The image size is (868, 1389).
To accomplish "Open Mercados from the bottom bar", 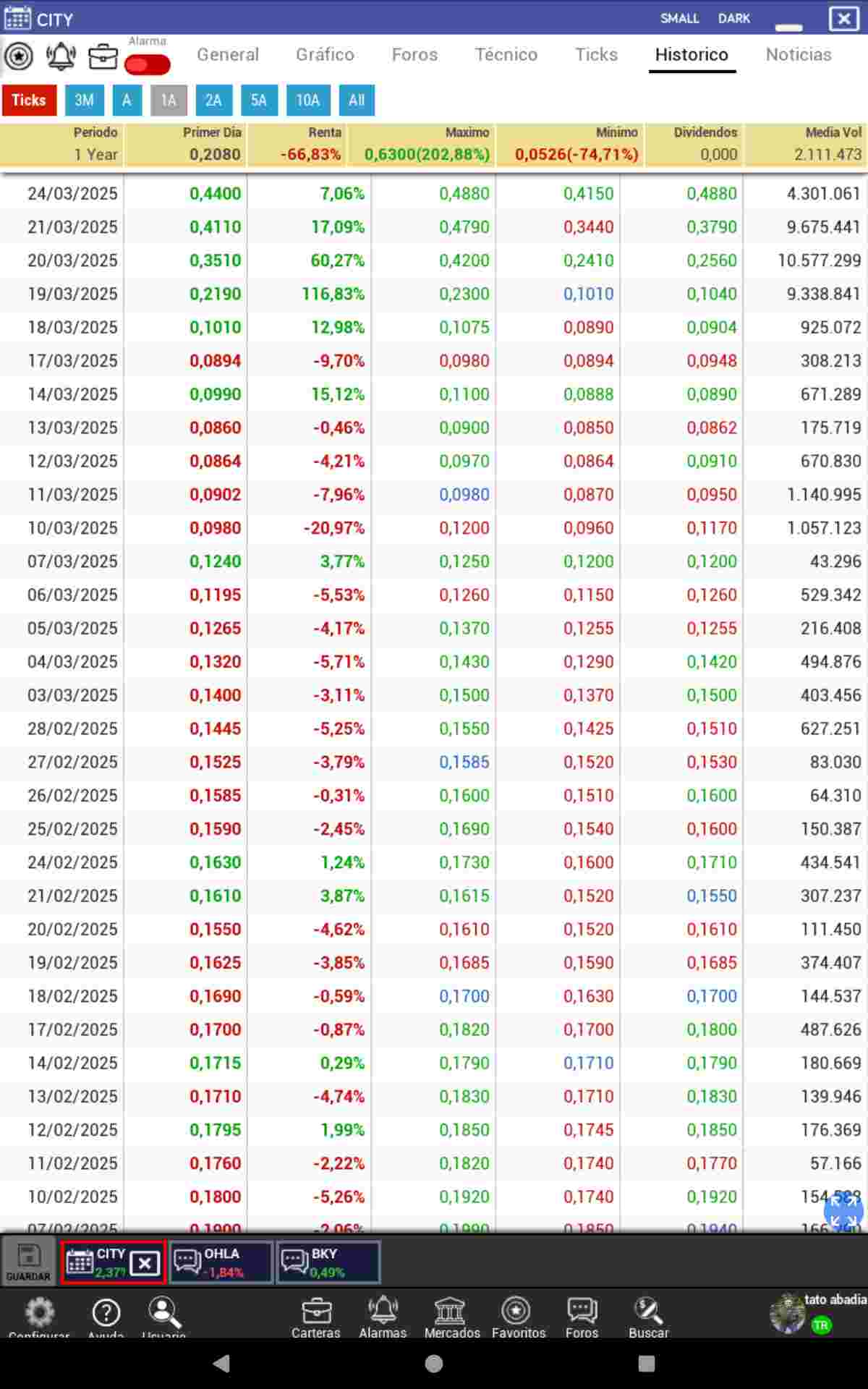I will (451, 1317).
